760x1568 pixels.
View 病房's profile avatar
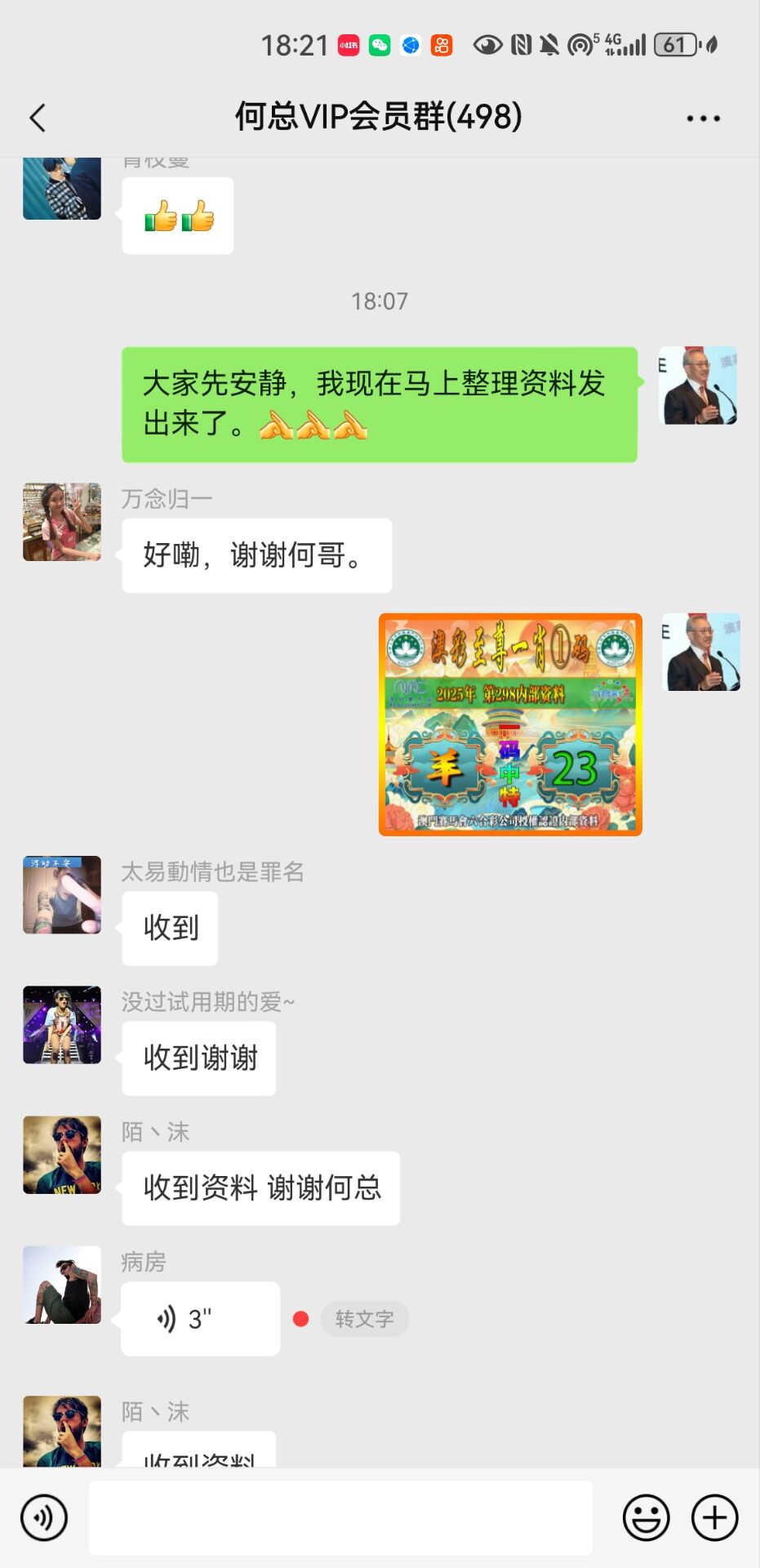[x=62, y=1285]
